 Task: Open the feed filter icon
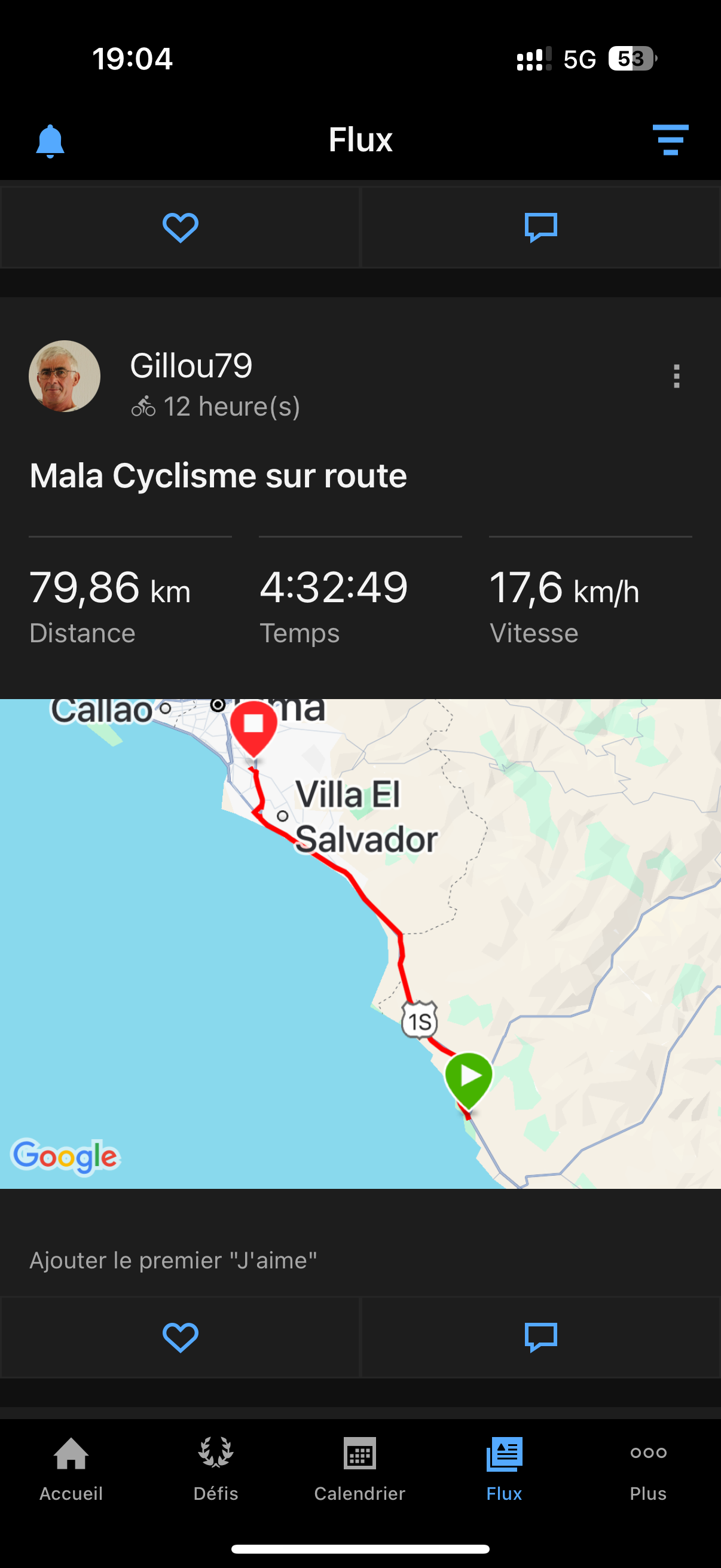[670, 140]
